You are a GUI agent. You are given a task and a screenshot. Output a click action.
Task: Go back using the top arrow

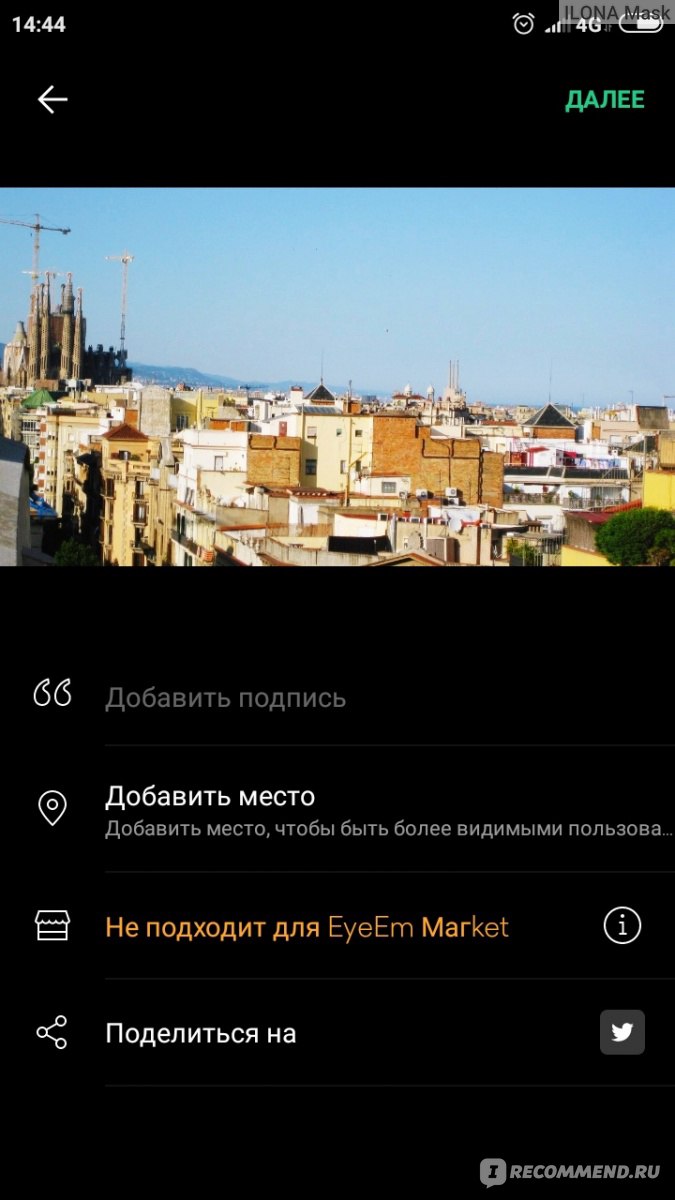pos(52,99)
